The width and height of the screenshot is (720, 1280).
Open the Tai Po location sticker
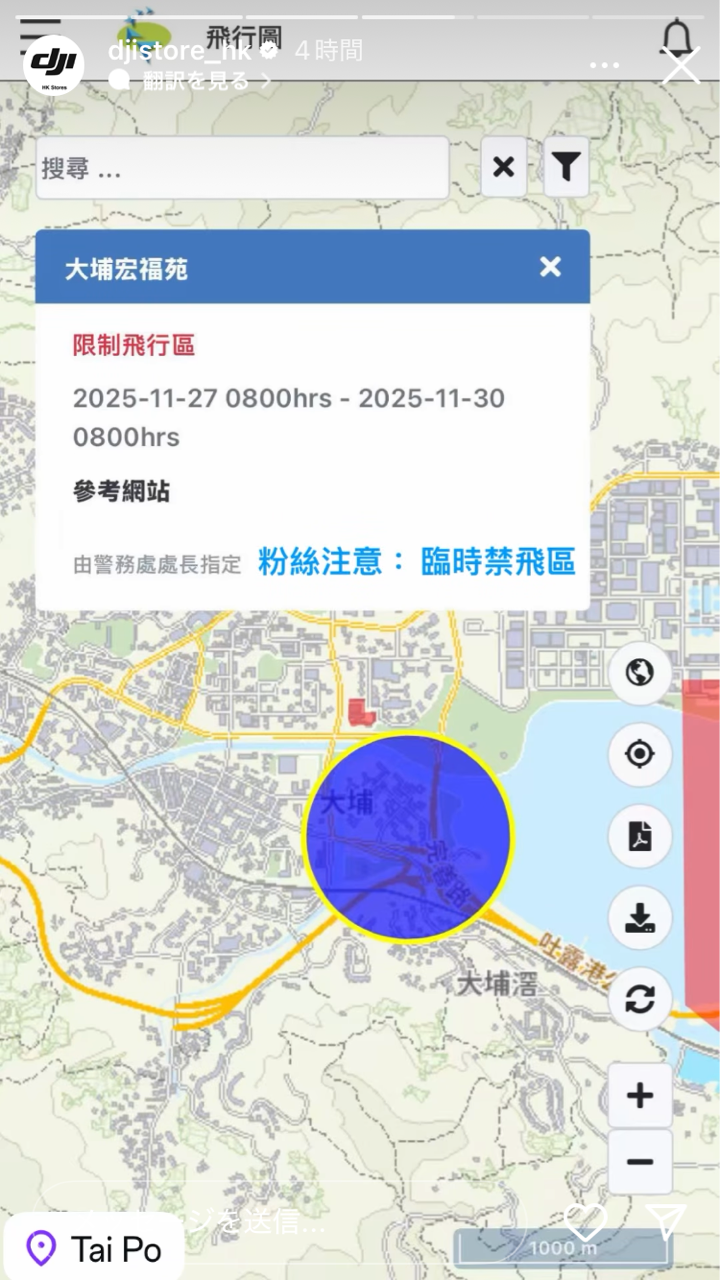[95, 1249]
